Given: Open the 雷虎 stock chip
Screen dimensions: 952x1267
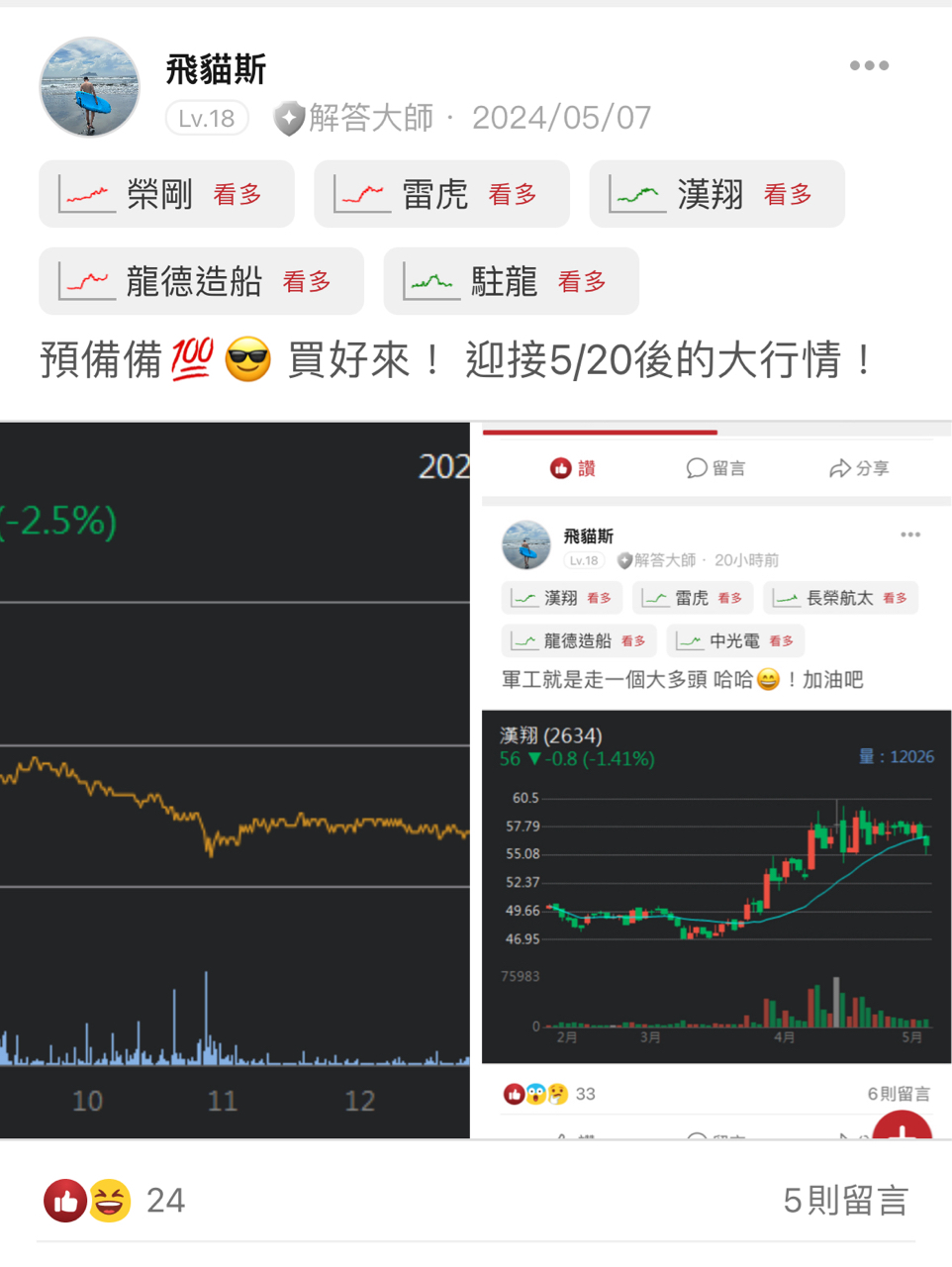Looking at the screenshot, I should coord(441,194).
